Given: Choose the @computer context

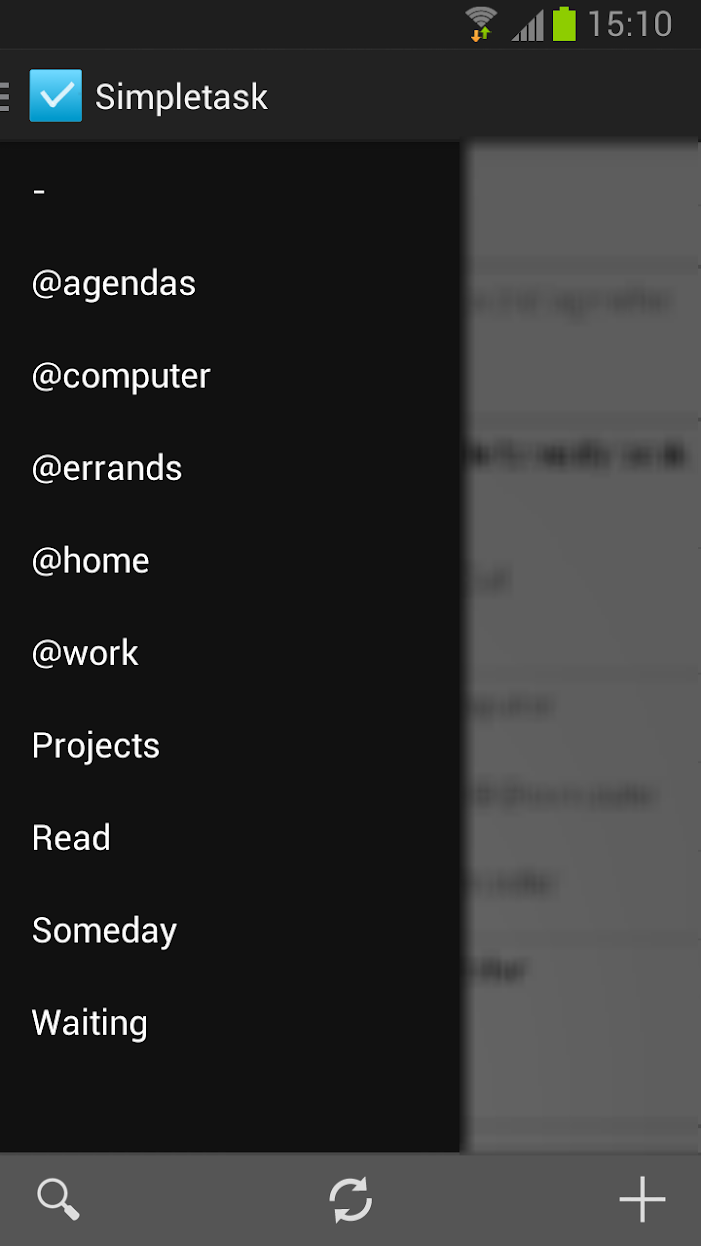Looking at the screenshot, I should pos(230,376).
